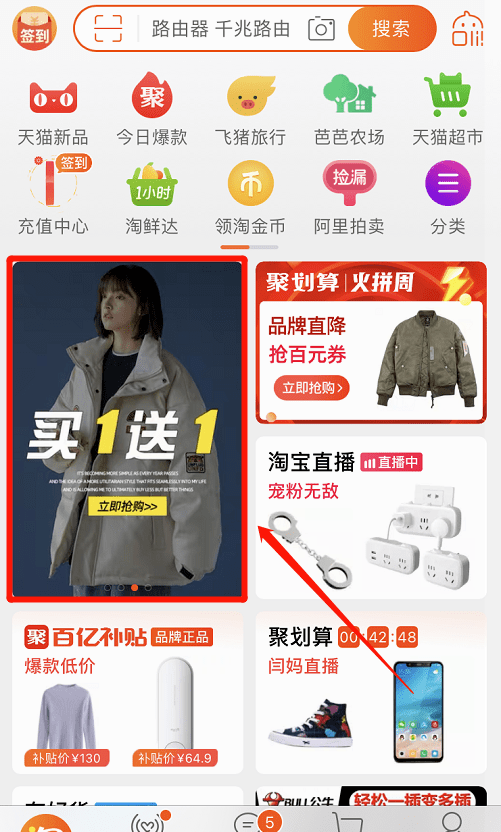This screenshot has height=832, width=501.
Task: Open 充值中心
Action: point(53,196)
